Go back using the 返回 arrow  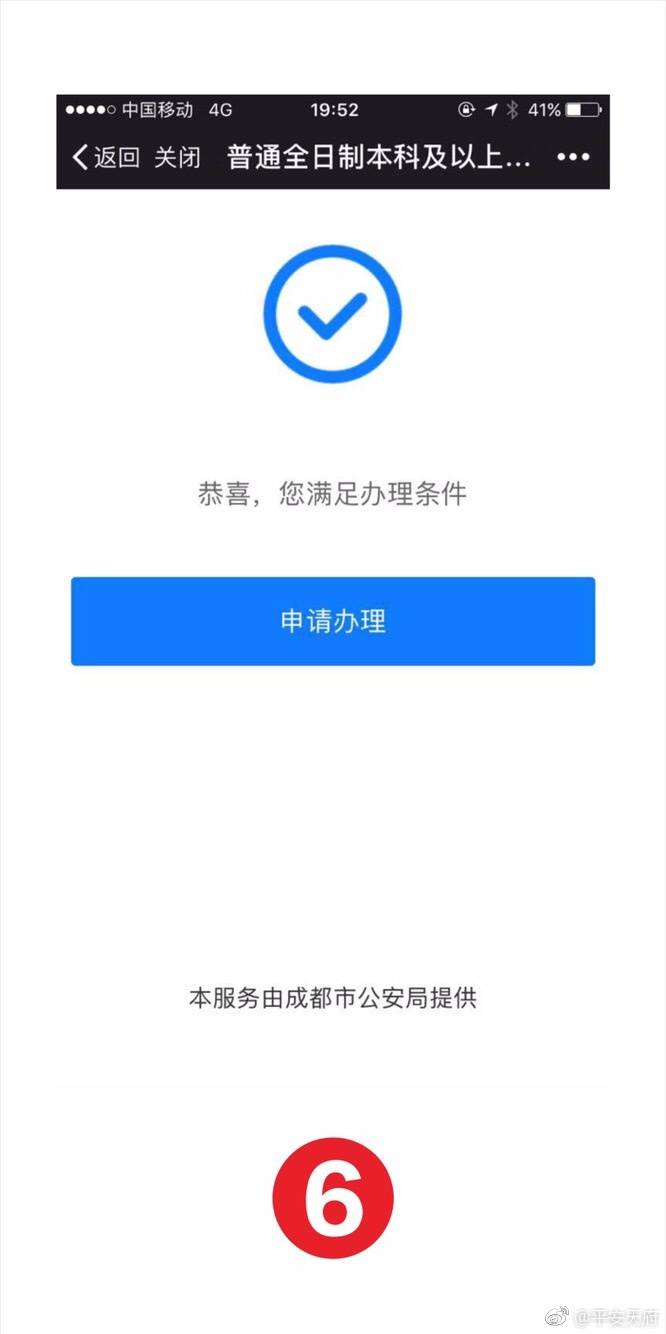(105, 157)
